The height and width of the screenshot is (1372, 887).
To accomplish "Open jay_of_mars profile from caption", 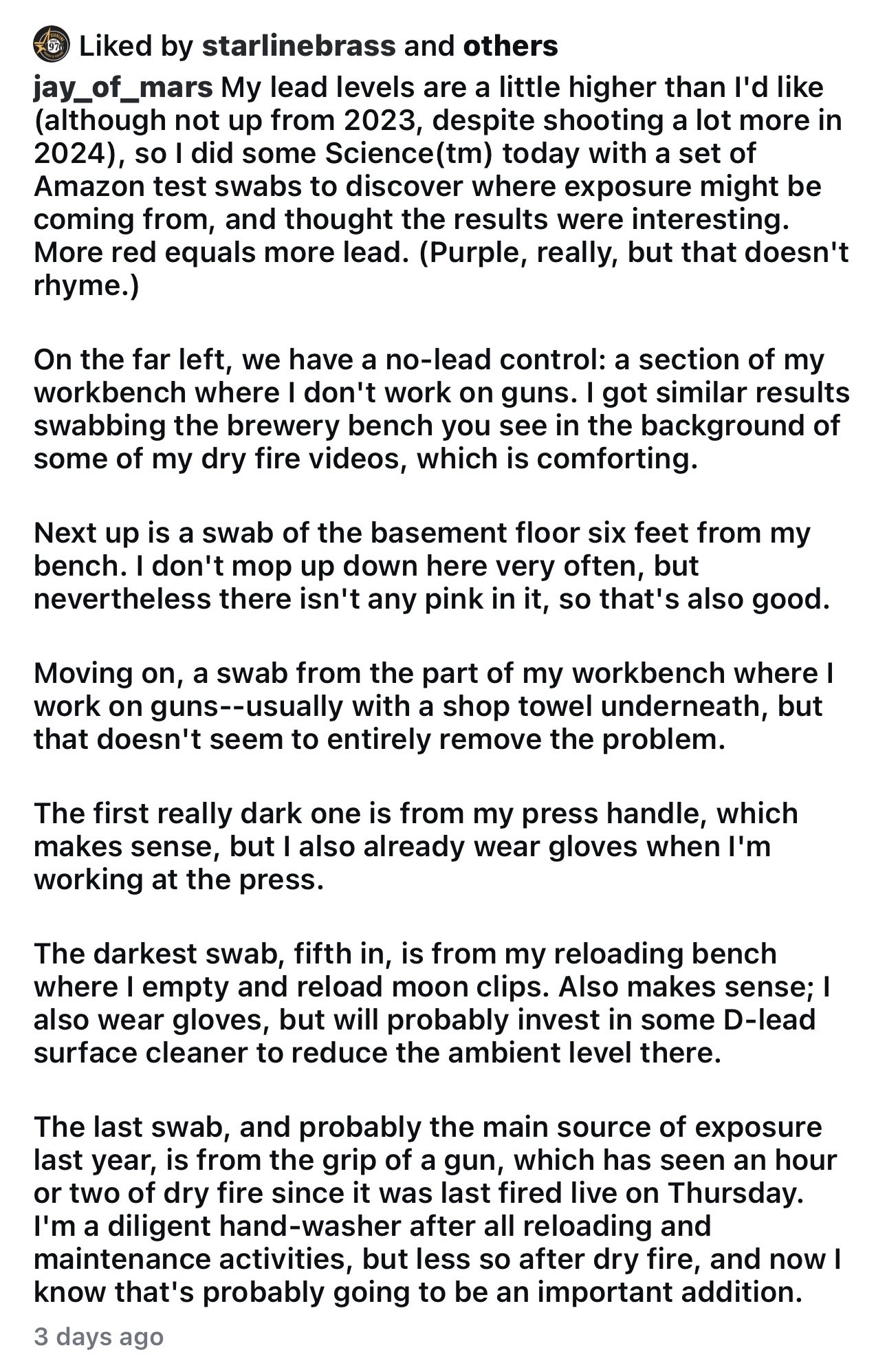I will click(123, 88).
